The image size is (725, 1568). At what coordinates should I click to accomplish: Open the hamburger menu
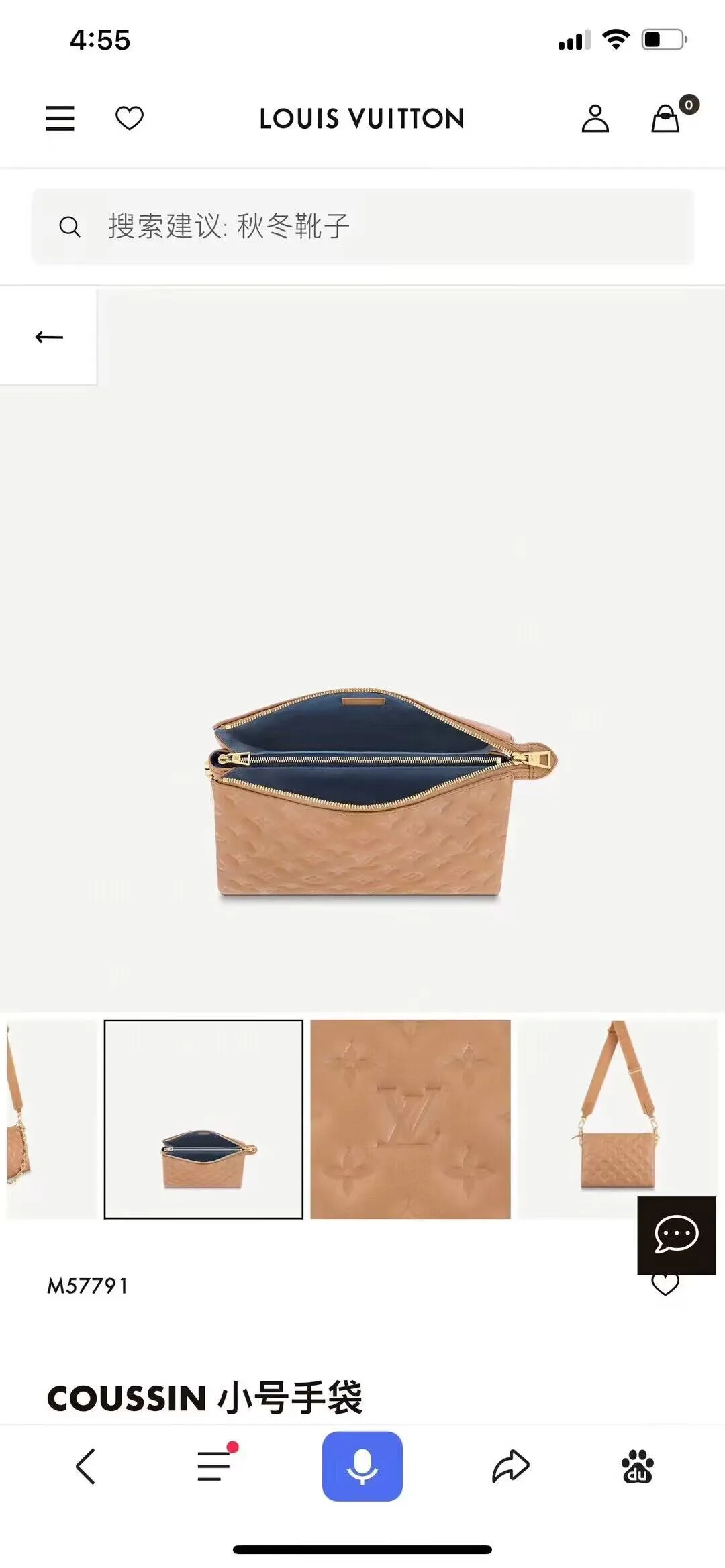tap(60, 119)
